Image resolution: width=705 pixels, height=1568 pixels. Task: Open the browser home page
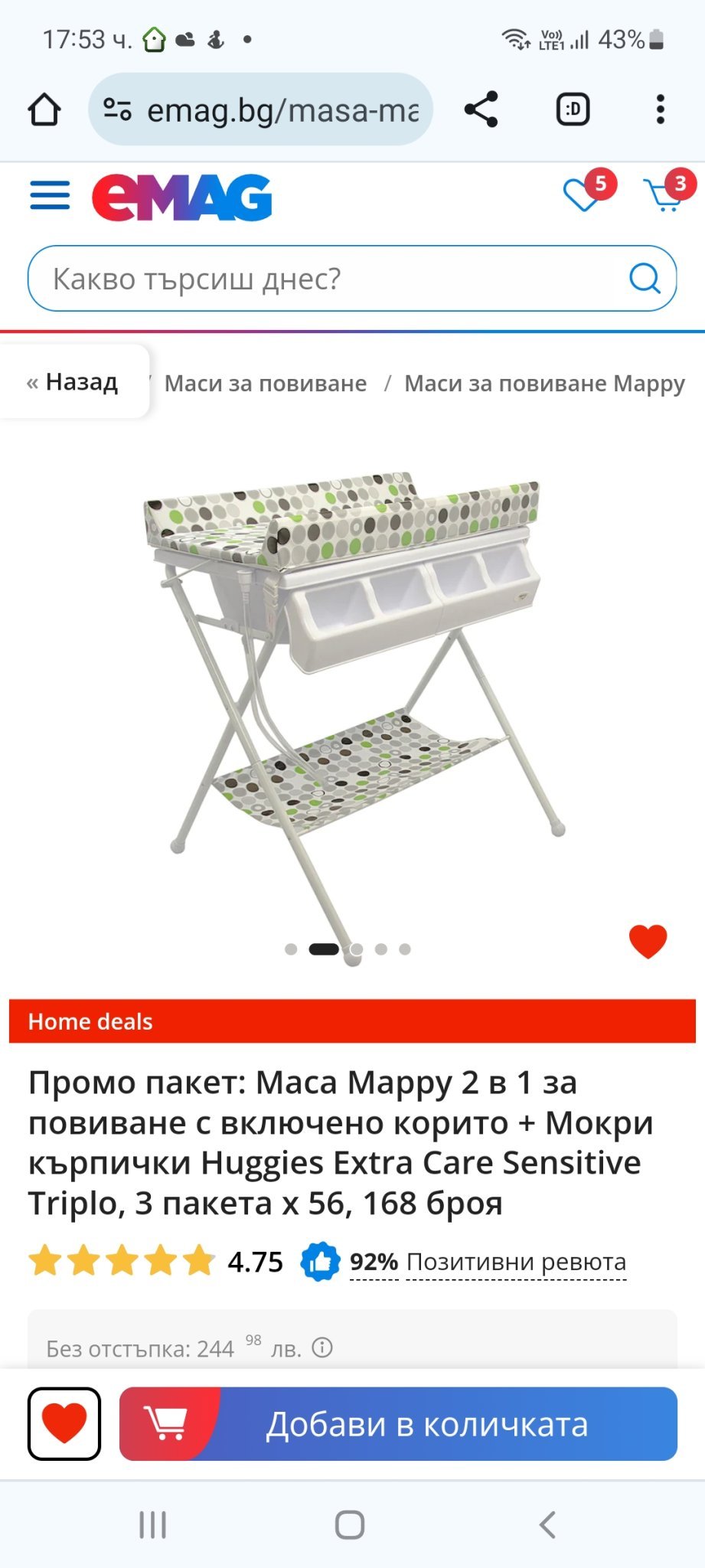click(x=44, y=109)
